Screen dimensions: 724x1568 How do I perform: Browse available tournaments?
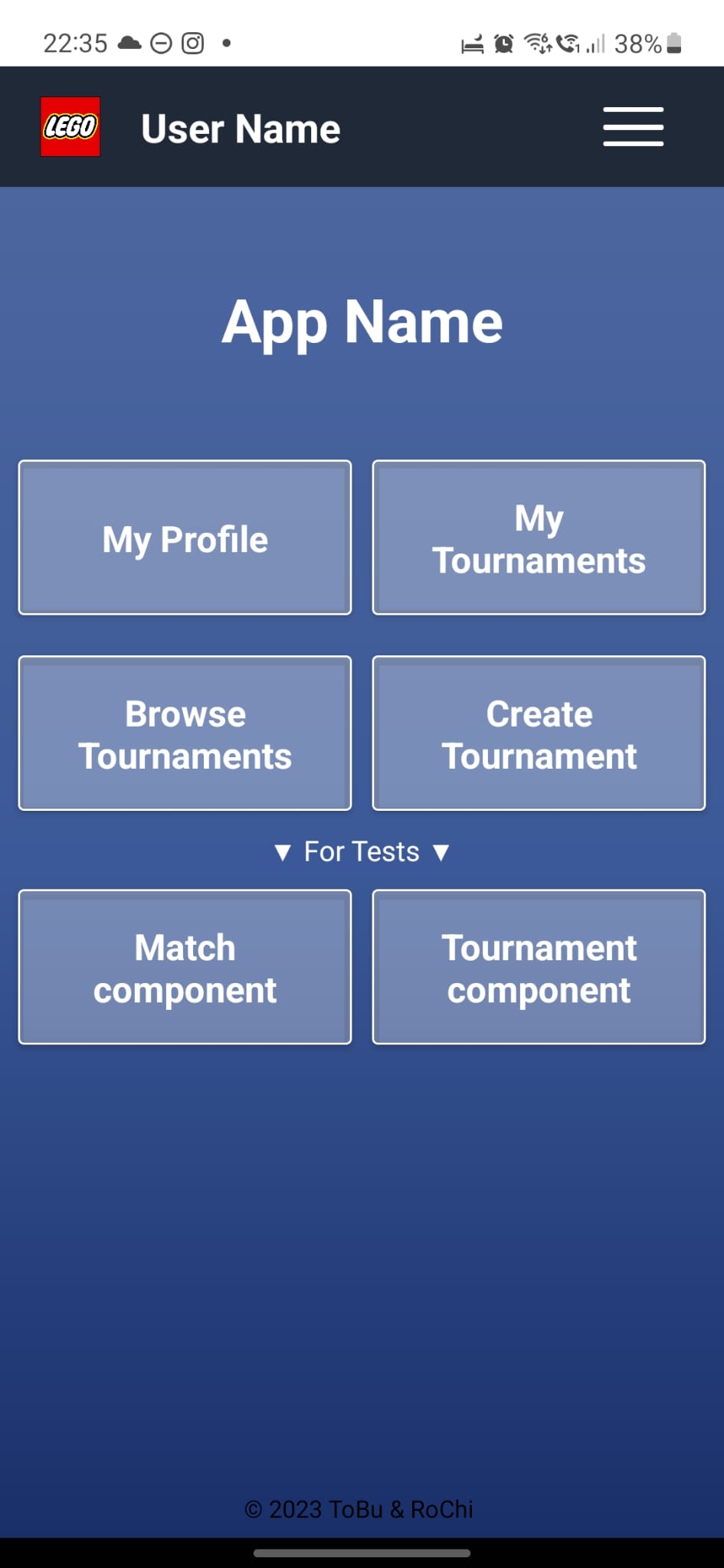(x=184, y=733)
